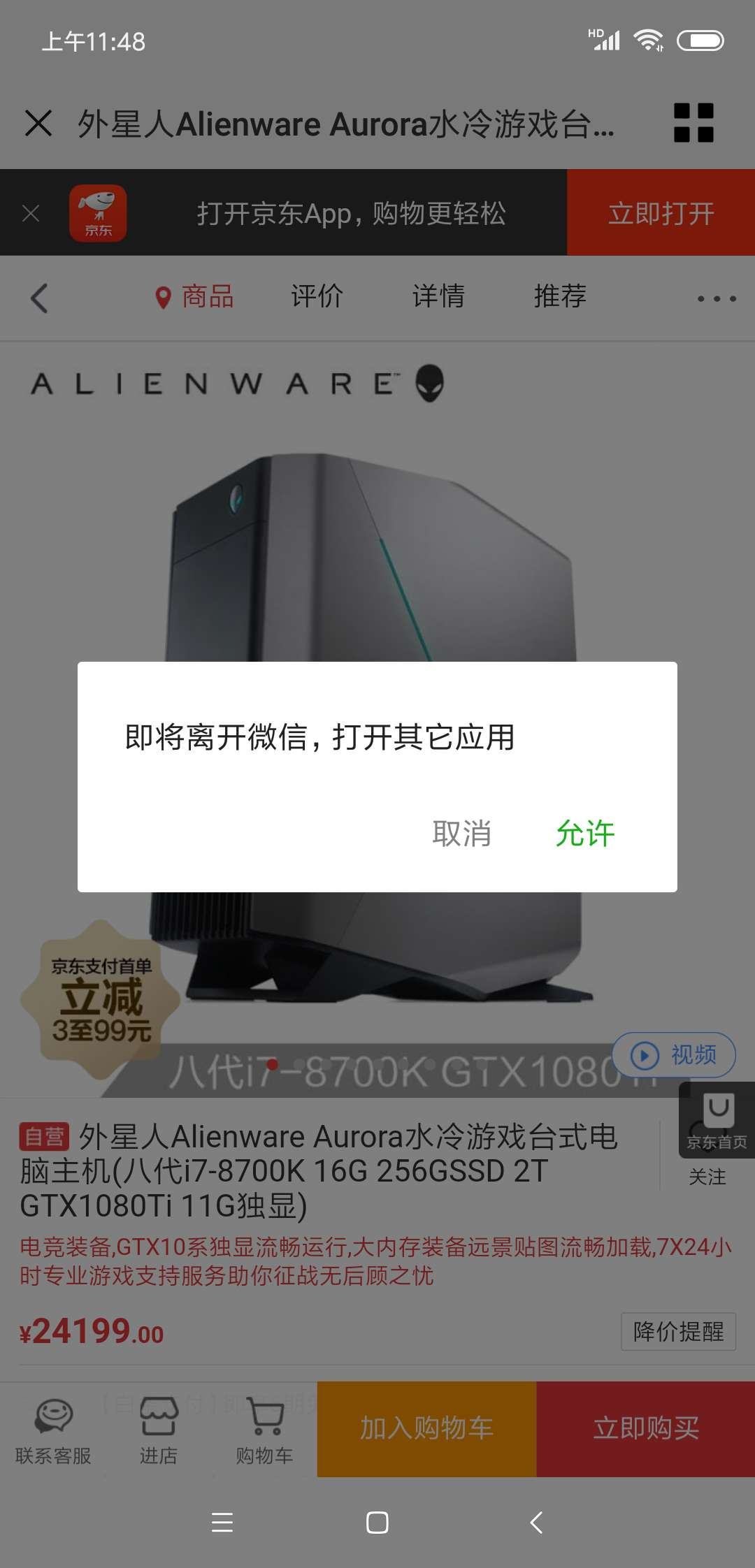Select the 商品 tab
Image resolution: width=755 pixels, height=1568 pixels.
pyautogui.click(x=195, y=296)
